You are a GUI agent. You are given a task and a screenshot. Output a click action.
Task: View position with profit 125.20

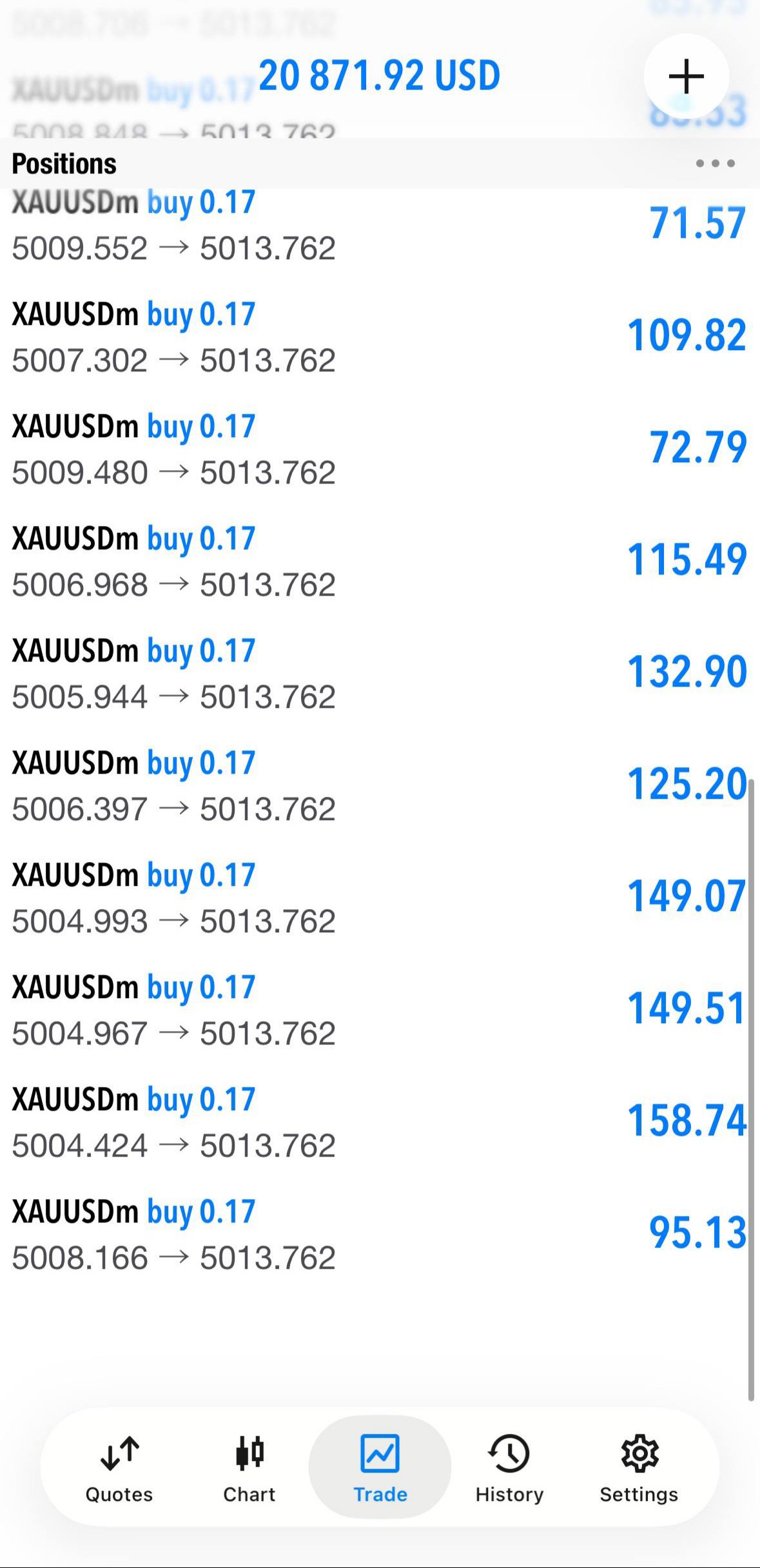[380, 786]
